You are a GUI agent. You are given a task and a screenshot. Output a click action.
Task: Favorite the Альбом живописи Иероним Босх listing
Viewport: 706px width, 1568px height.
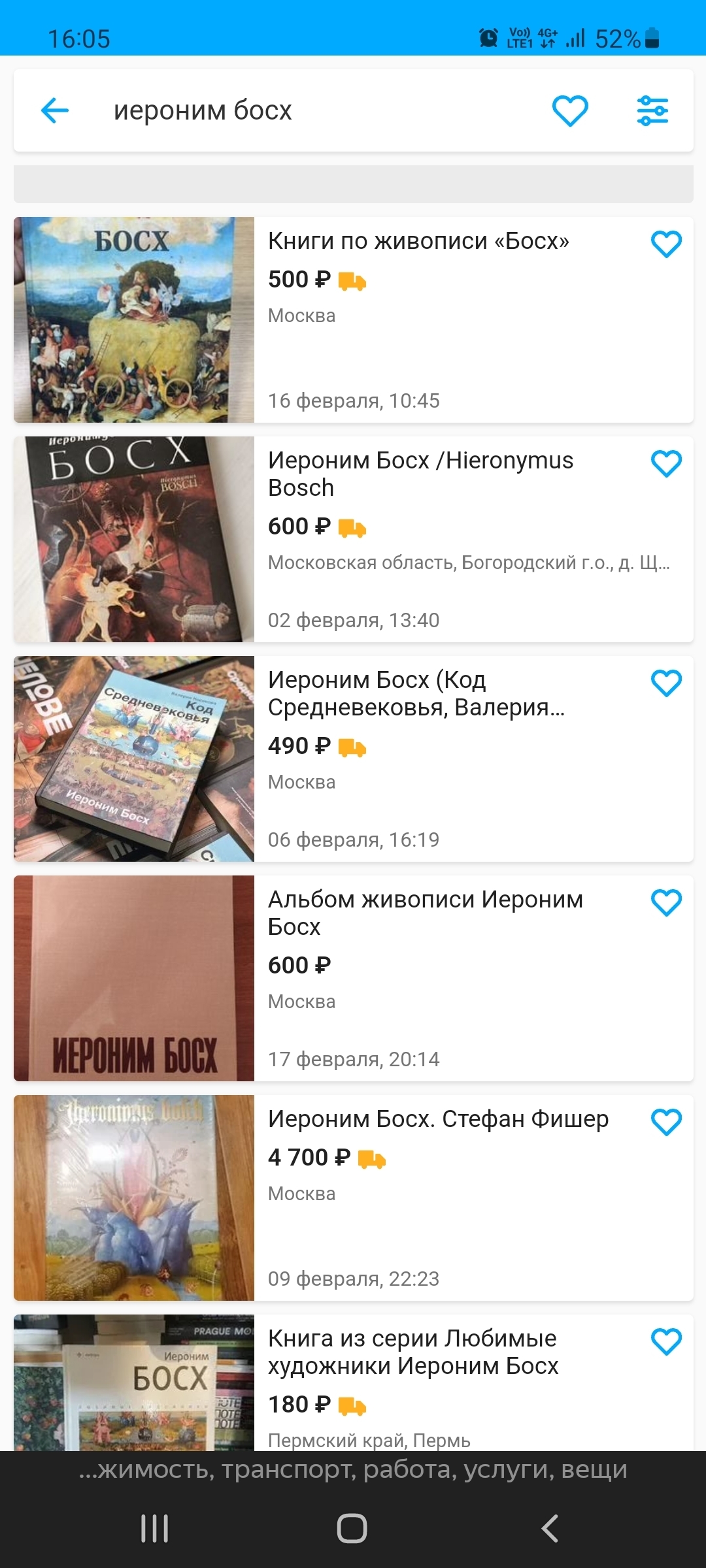click(666, 903)
